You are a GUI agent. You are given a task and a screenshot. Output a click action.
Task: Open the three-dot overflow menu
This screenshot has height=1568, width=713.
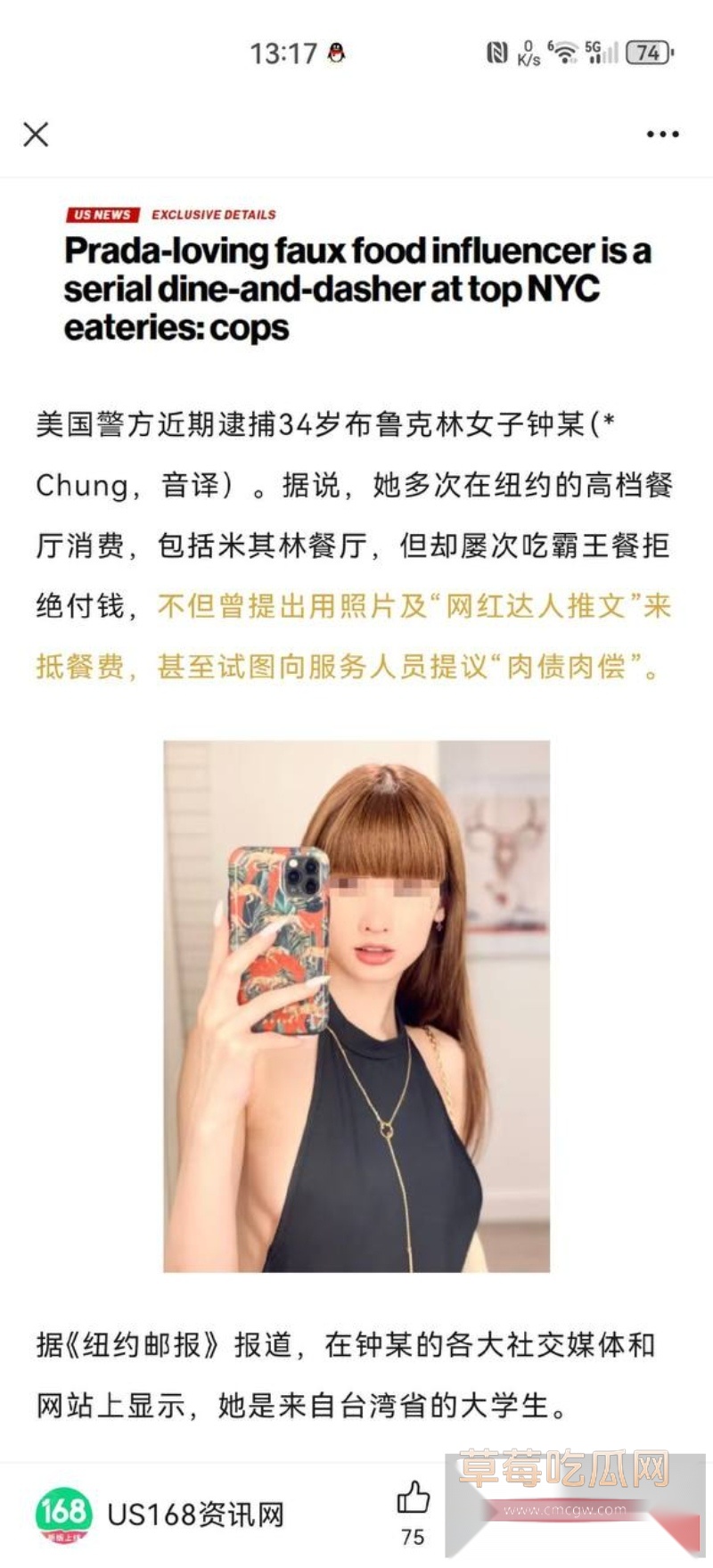click(x=662, y=135)
